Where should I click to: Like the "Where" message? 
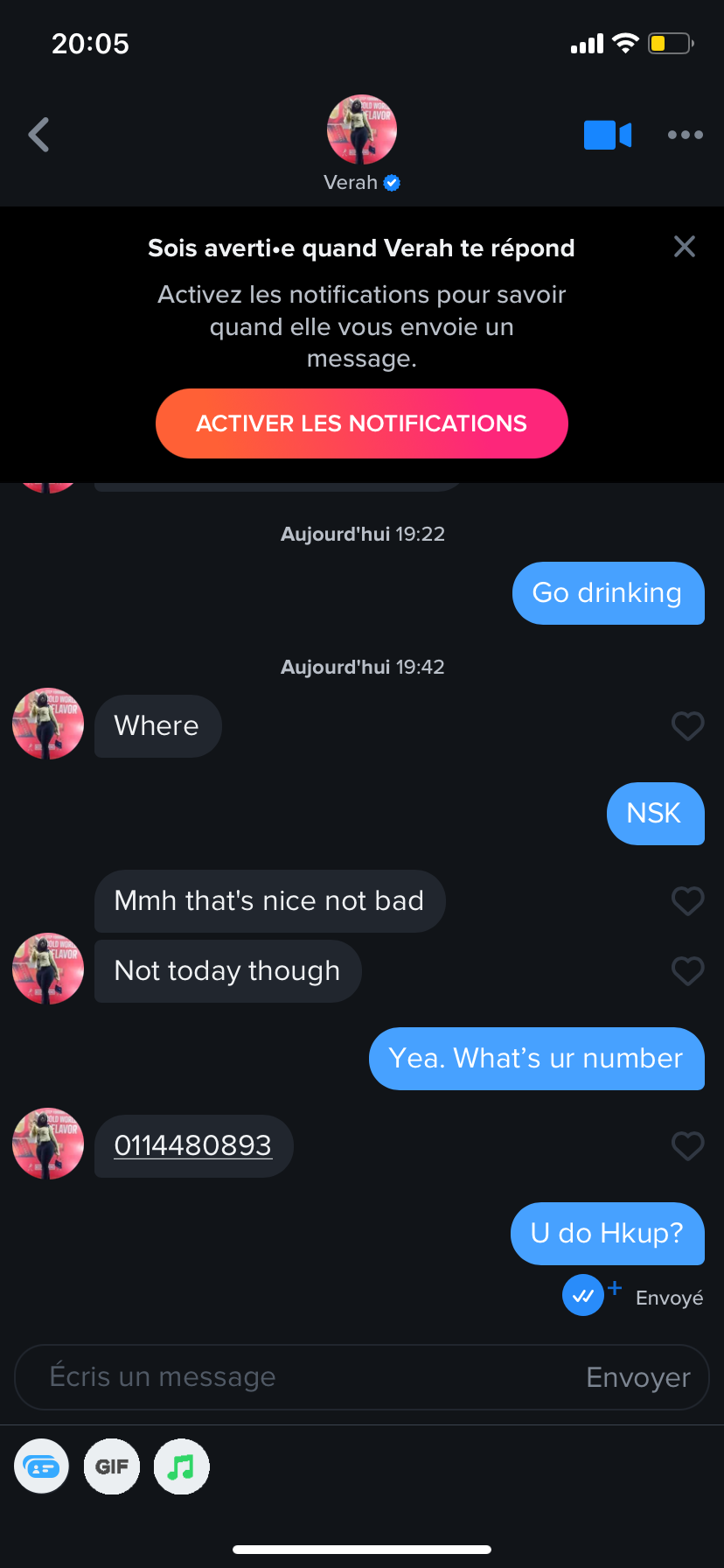(x=687, y=726)
